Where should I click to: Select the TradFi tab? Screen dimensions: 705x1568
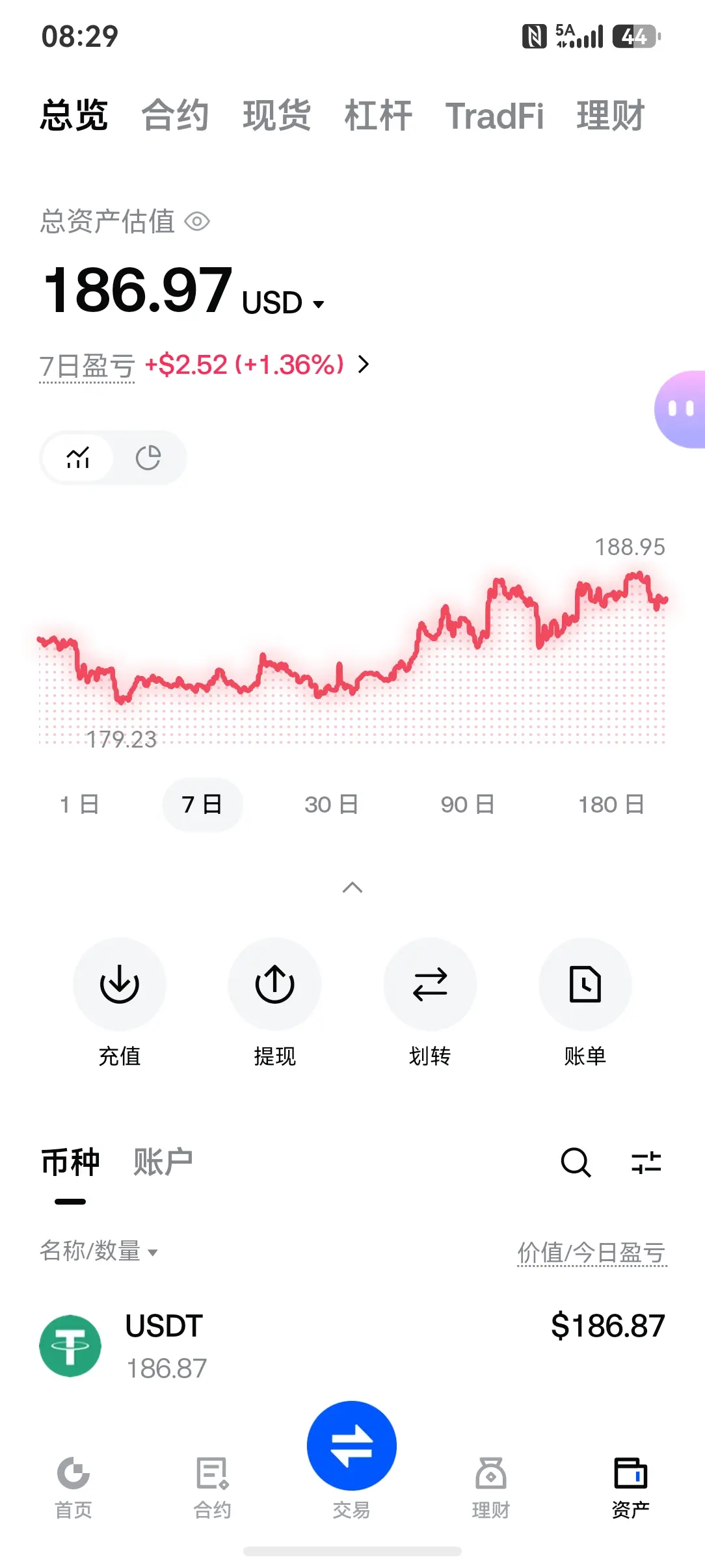[494, 116]
